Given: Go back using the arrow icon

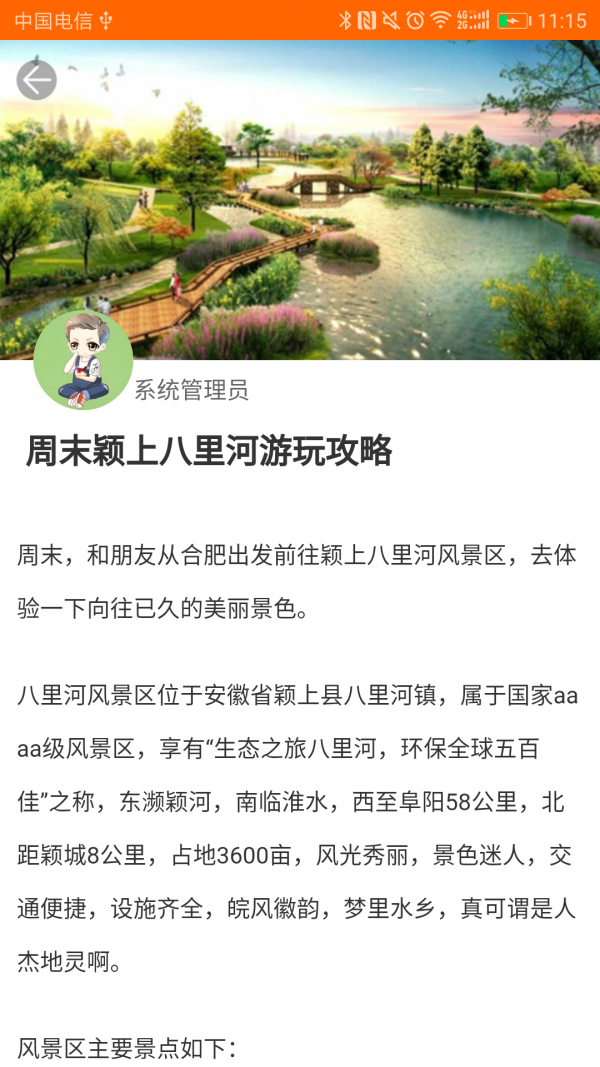Looking at the screenshot, I should [36, 80].
